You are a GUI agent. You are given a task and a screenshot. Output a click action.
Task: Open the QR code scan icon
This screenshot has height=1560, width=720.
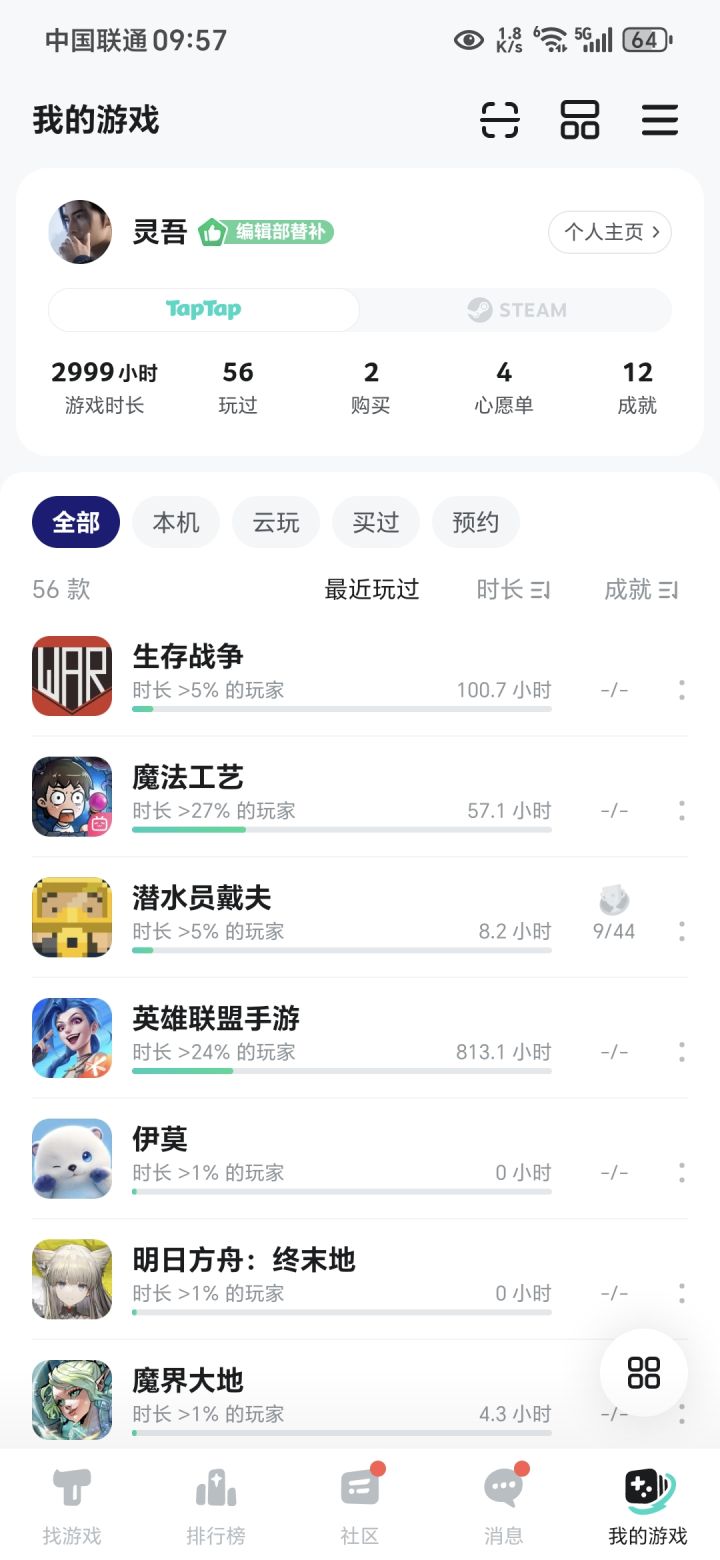pyautogui.click(x=499, y=120)
